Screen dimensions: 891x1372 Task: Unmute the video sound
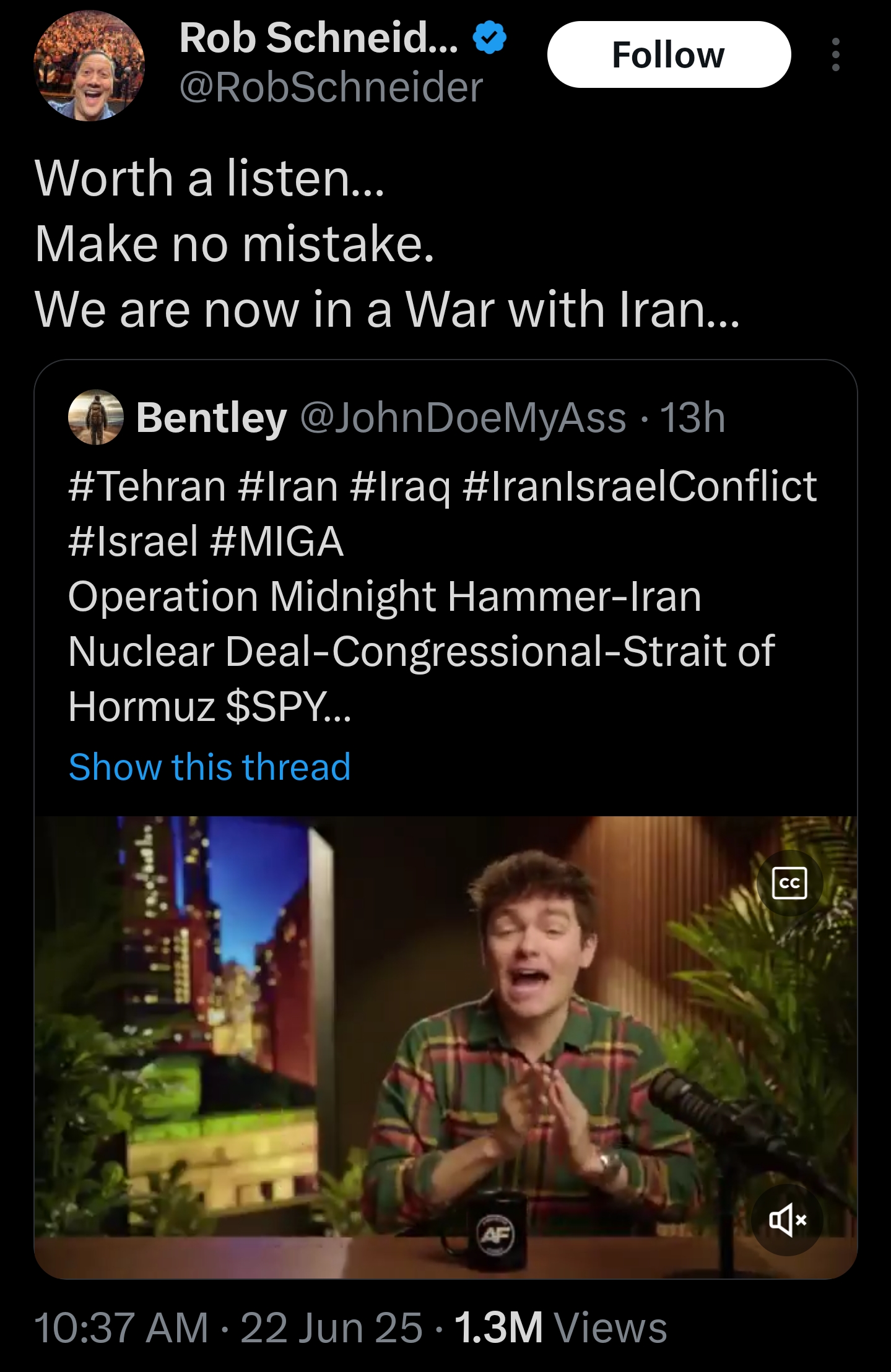coord(787,1220)
